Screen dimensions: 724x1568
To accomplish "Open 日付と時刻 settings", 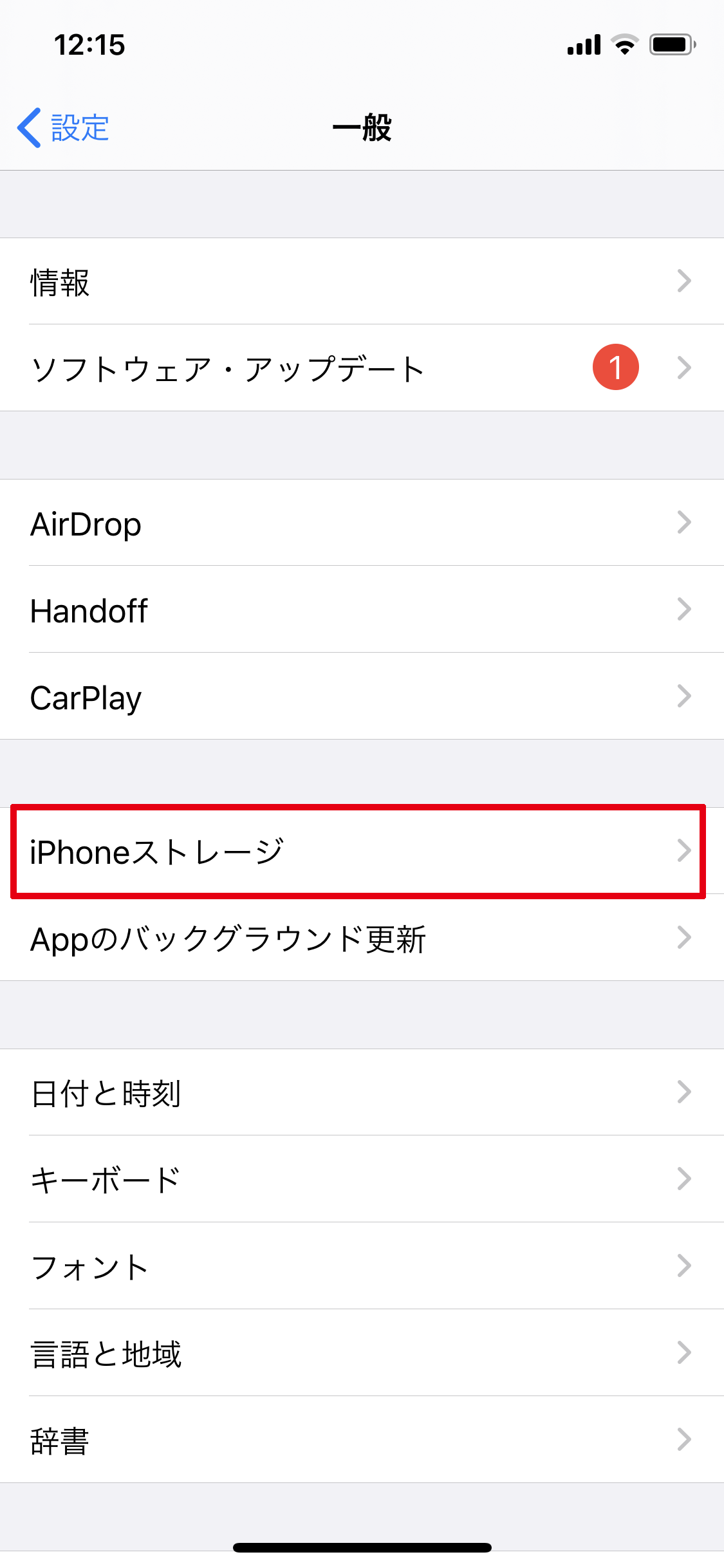I will (360, 1092).
